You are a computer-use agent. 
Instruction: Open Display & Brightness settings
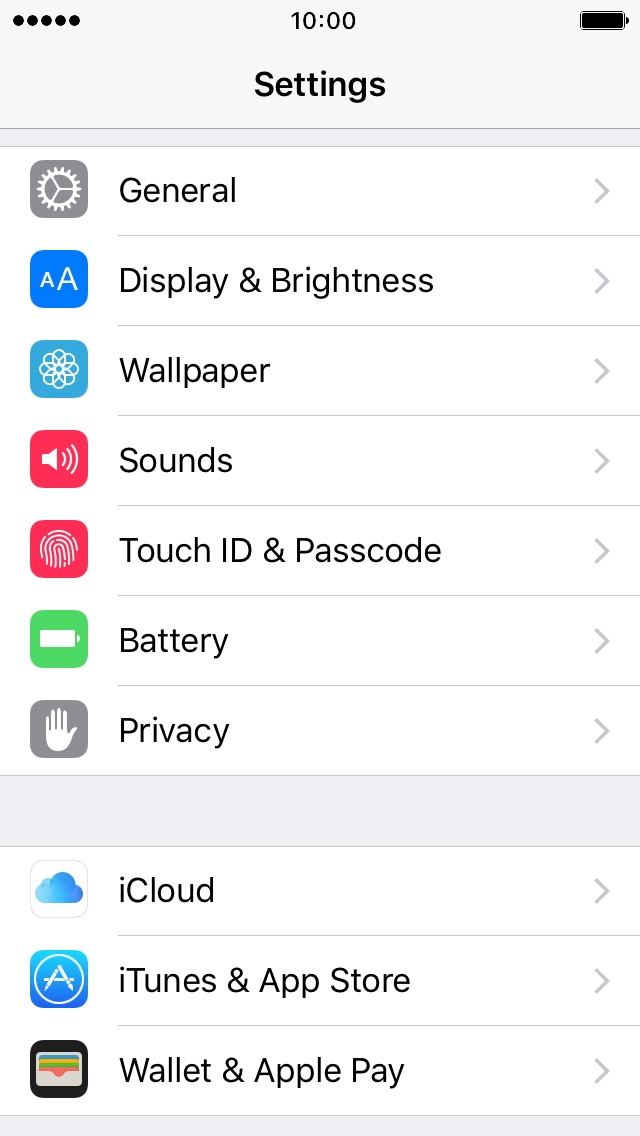click(320, 280)
